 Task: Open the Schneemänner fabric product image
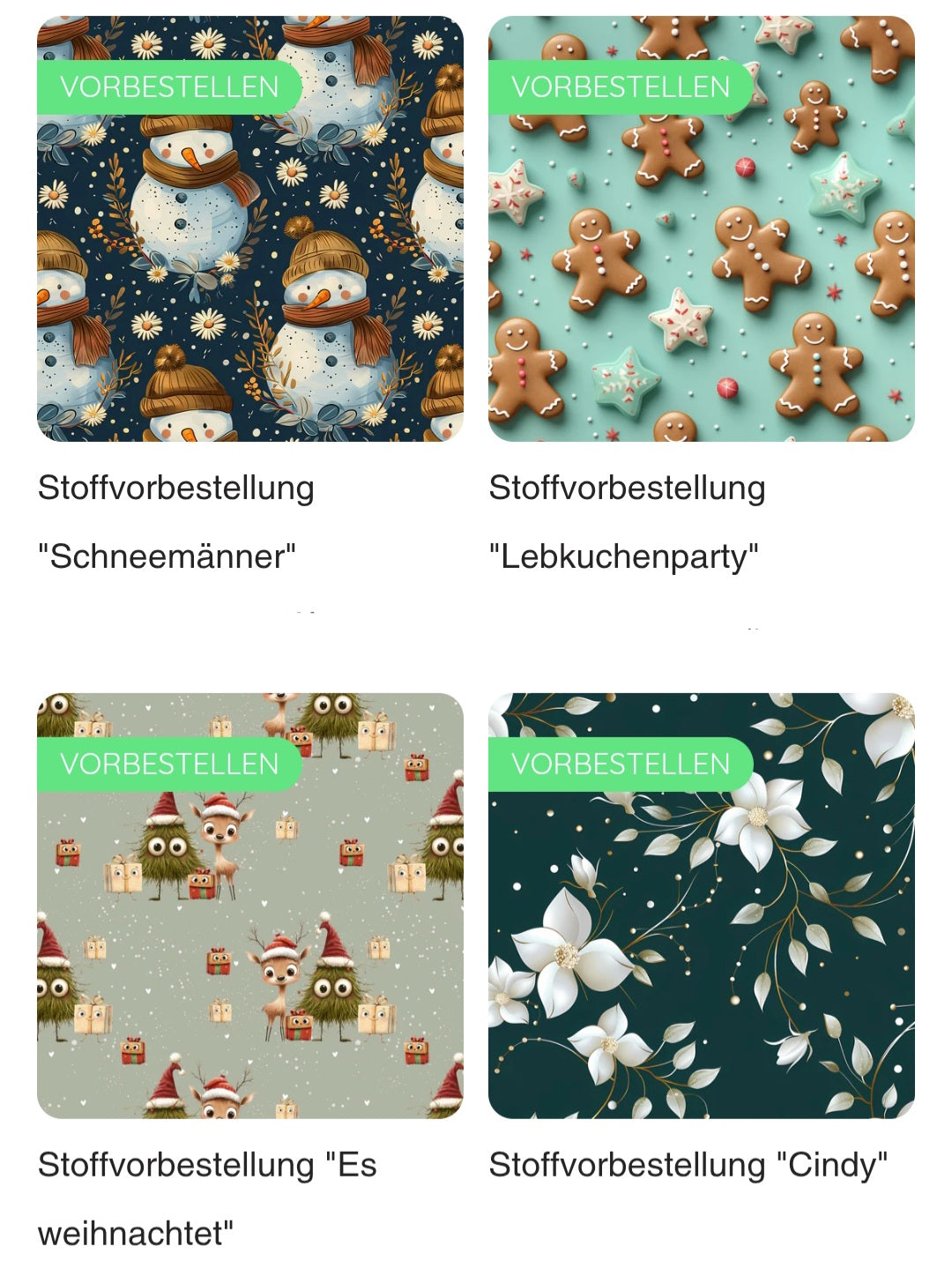pos(249,265)
